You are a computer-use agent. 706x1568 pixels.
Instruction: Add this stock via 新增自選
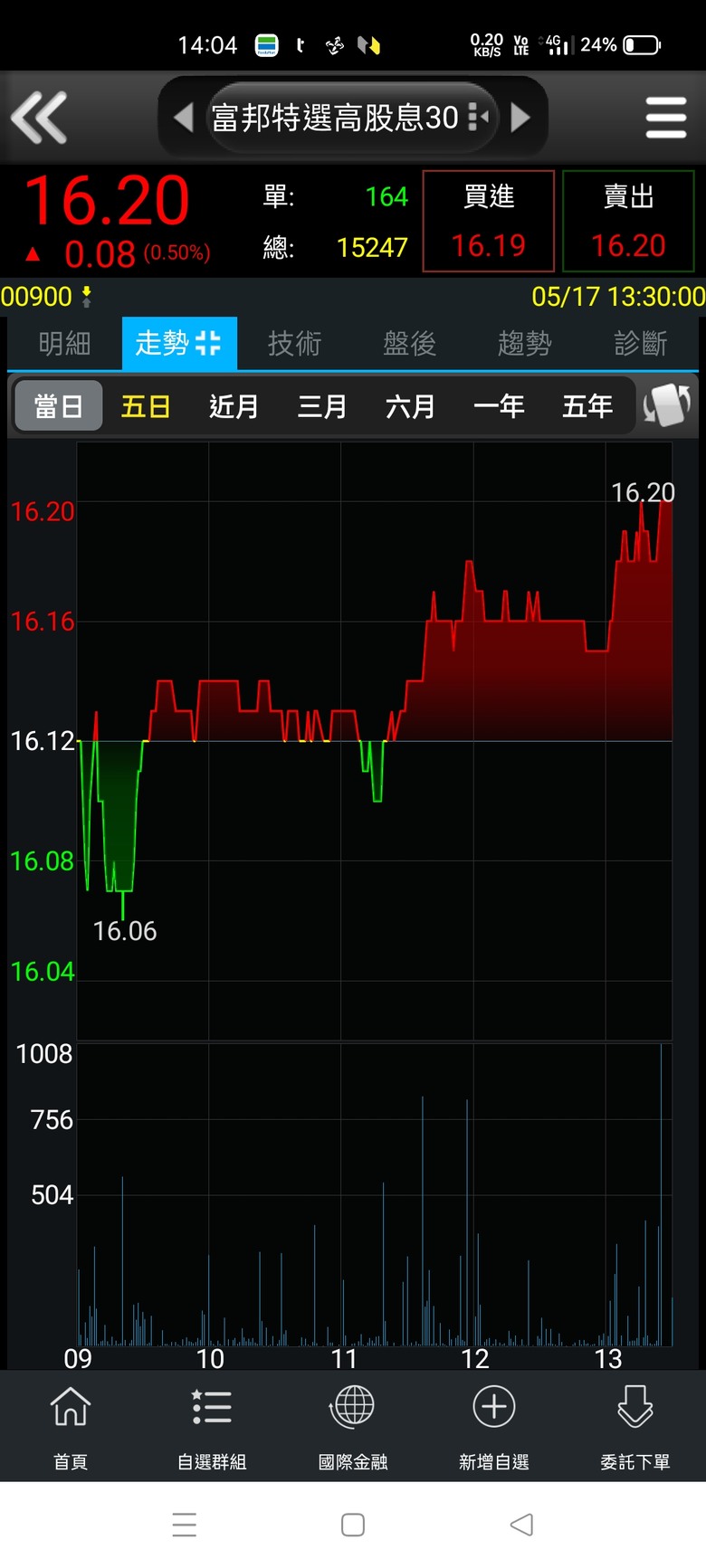494,1425
